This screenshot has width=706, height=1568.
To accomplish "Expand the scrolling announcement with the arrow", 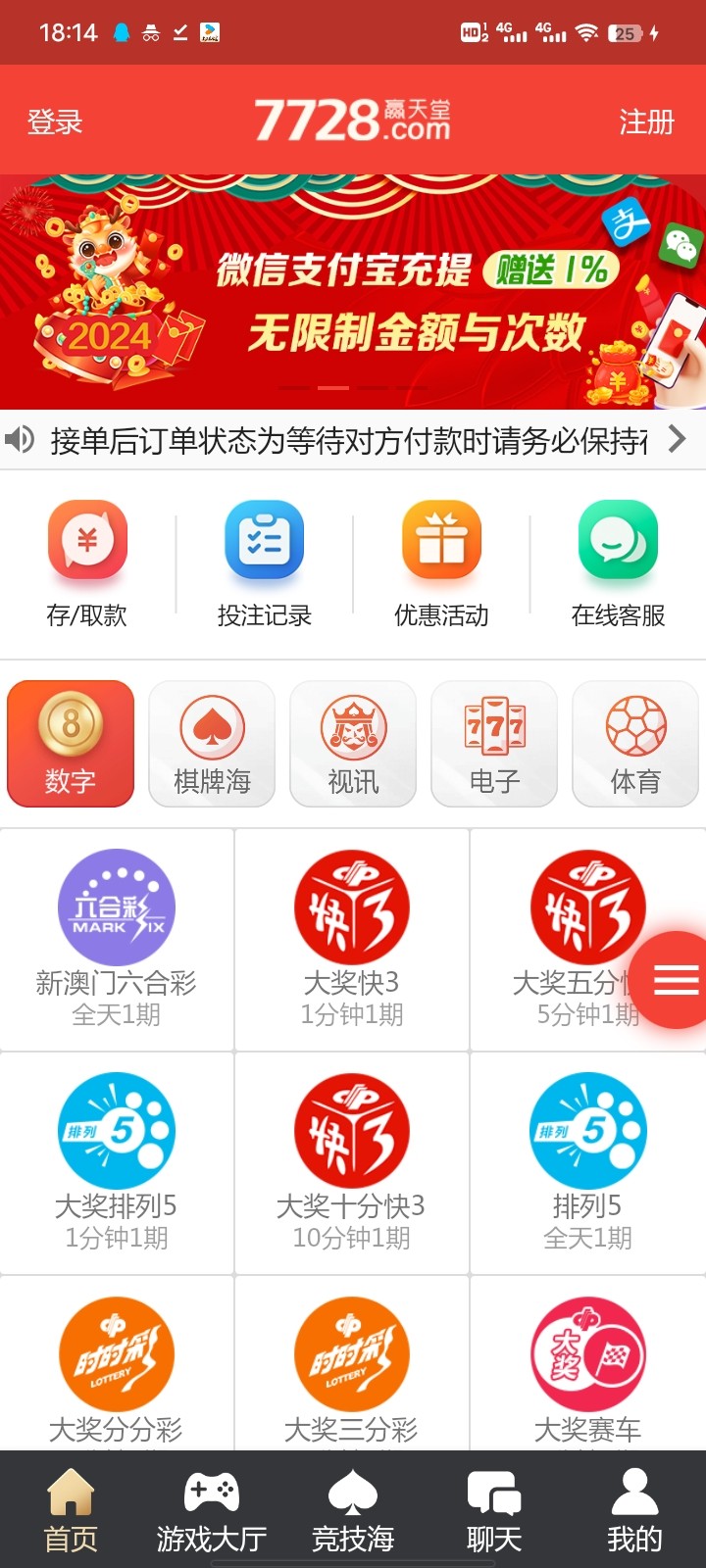I will [x=677, y=439].
